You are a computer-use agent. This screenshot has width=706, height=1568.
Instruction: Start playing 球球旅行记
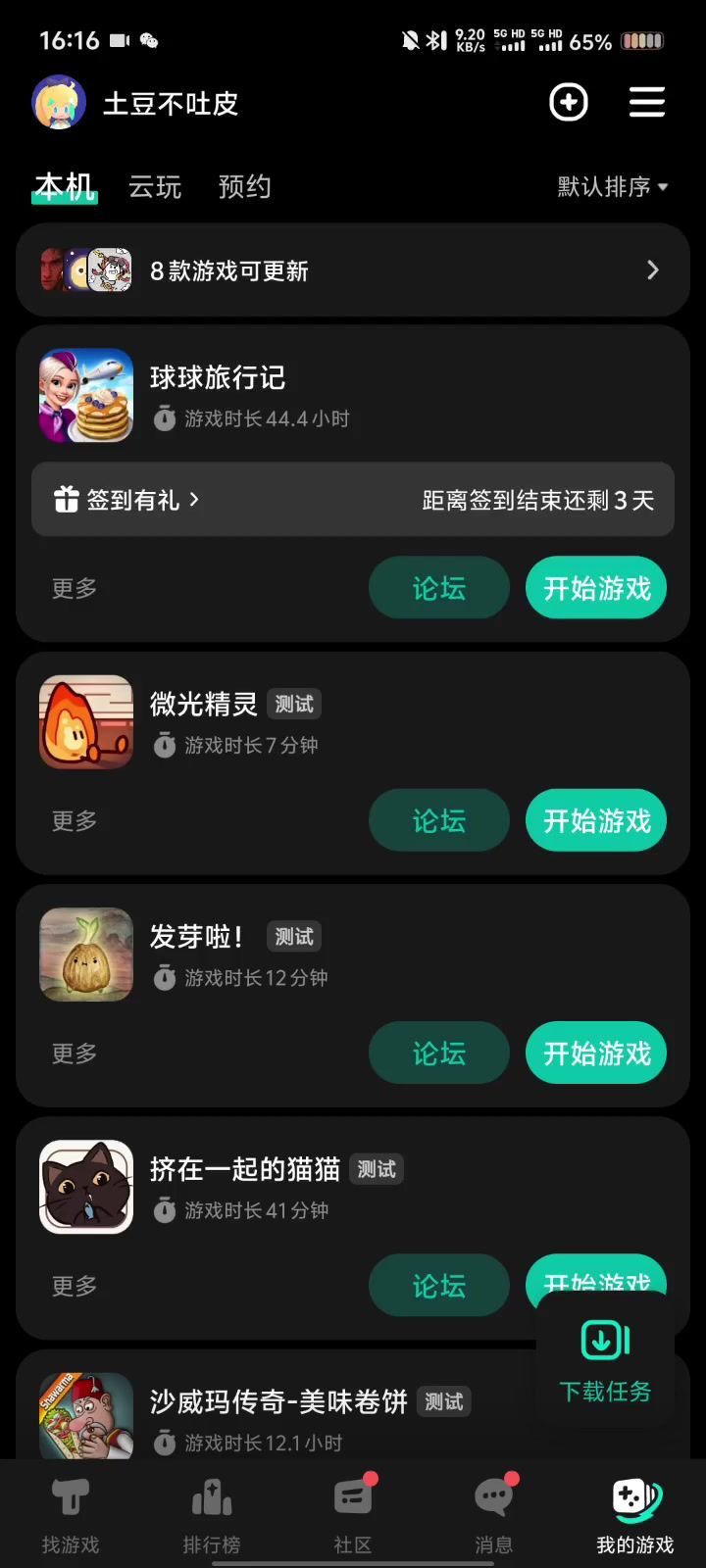(596, 588)
